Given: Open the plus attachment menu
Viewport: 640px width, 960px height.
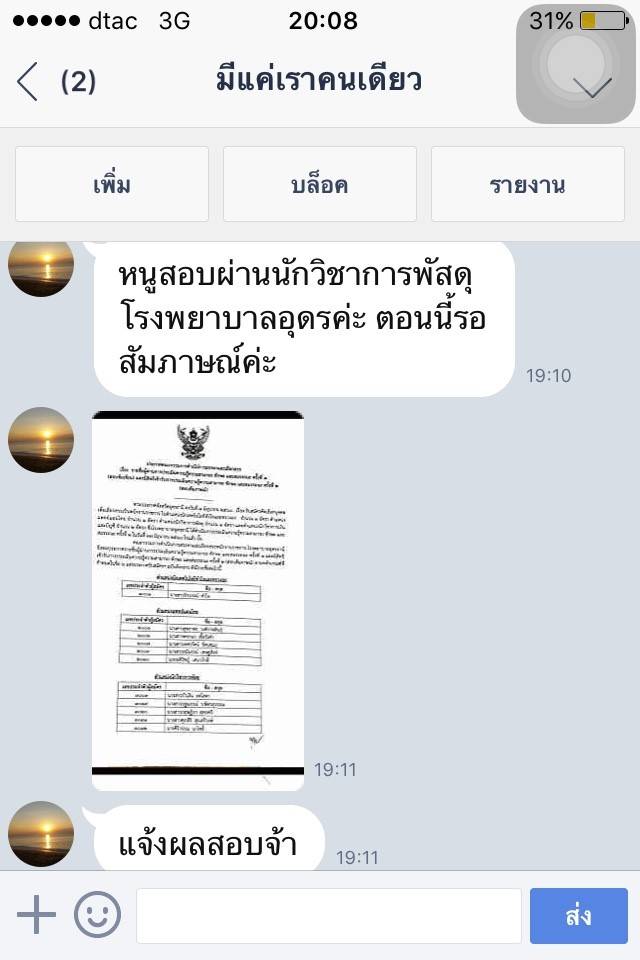Looking at the screenshot, I should tap(36, 915).
